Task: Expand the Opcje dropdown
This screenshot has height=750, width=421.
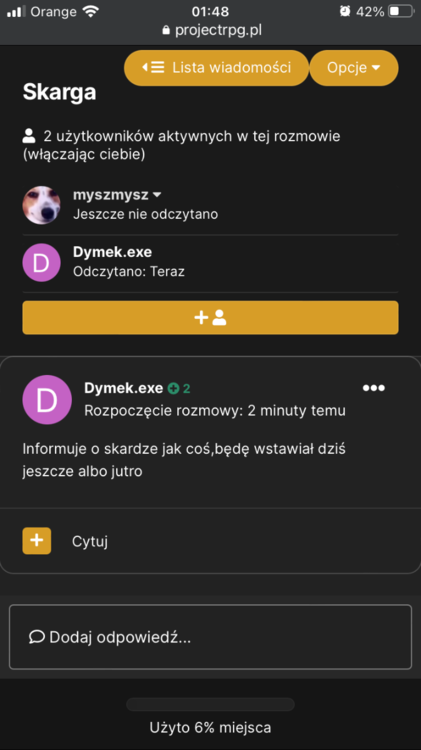Action: (x=354, y=68)
